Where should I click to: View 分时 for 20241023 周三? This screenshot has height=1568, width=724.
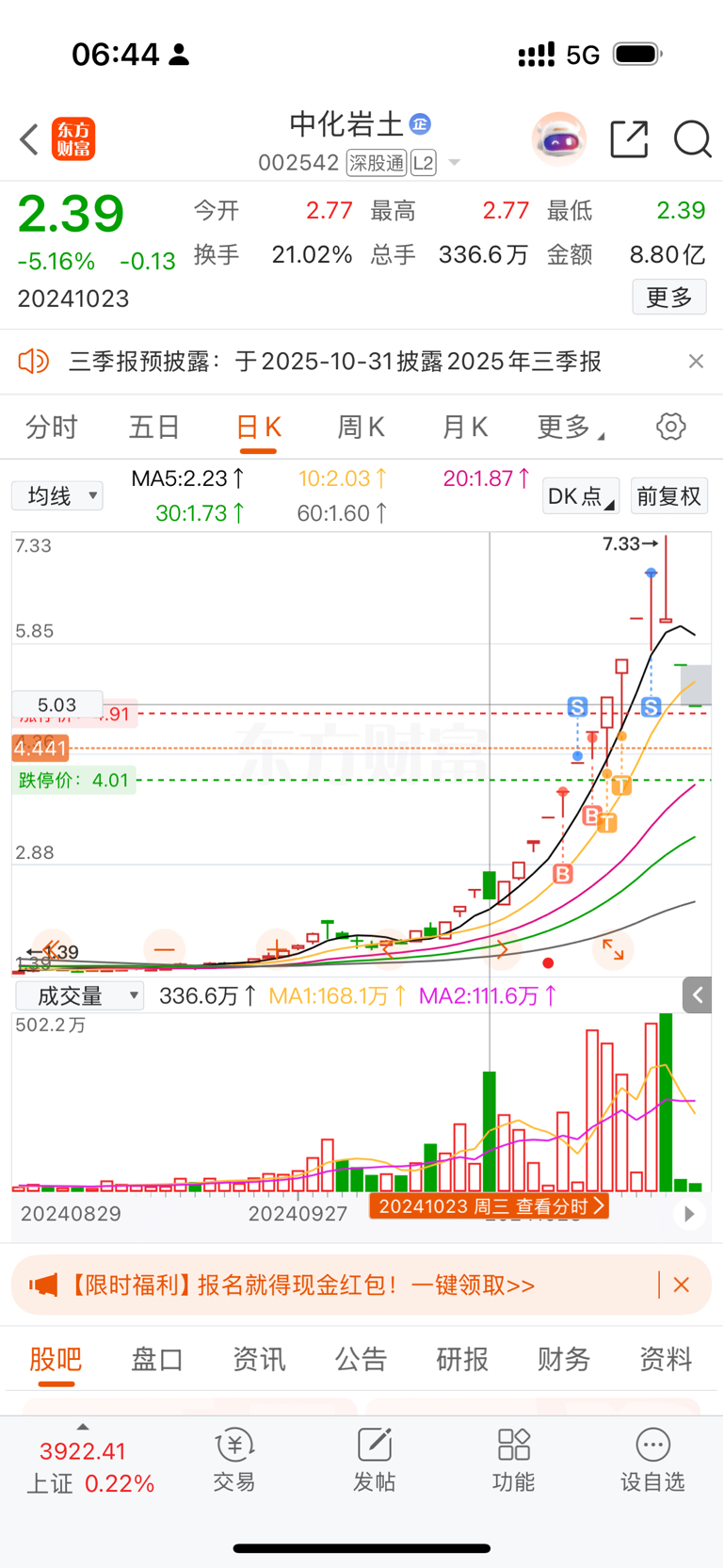(x=489, y=1206)
